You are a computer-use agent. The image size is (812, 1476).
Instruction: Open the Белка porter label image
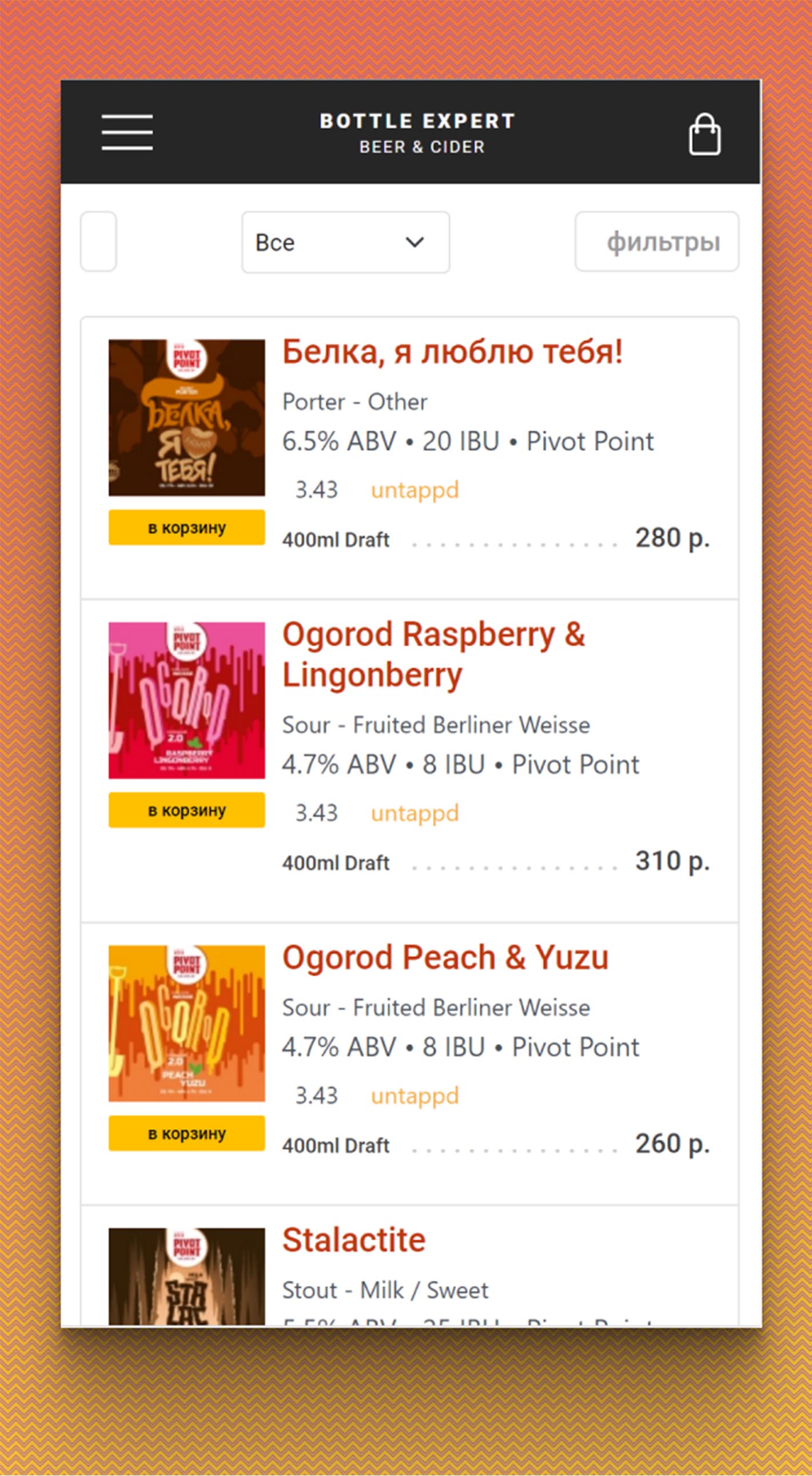coord(186,418)
